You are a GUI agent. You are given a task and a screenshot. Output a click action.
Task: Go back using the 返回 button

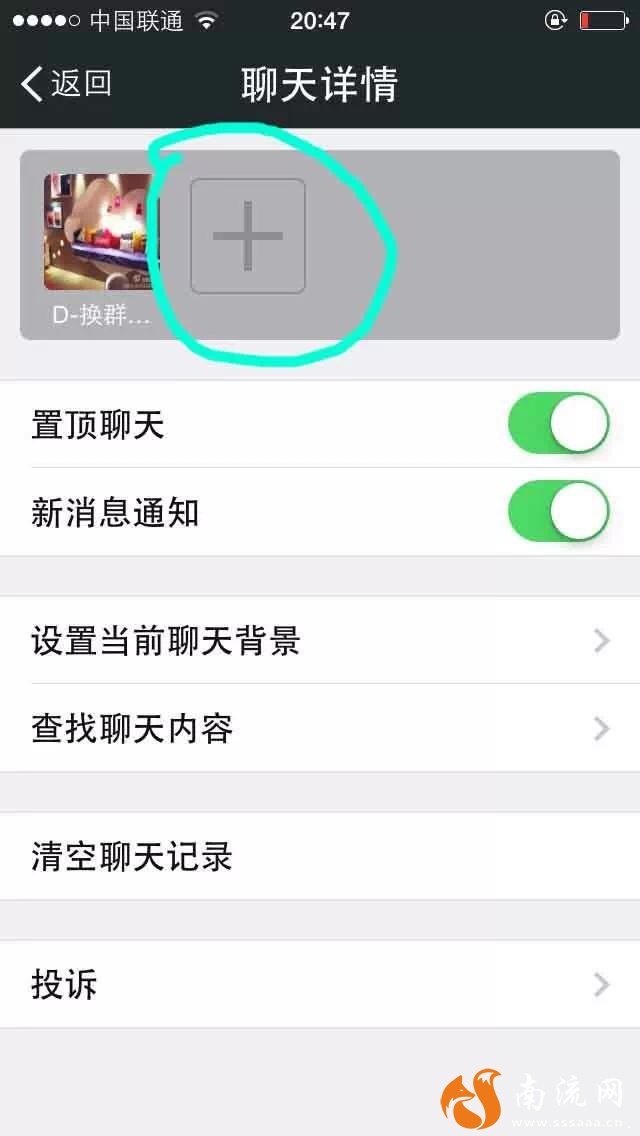pos(66,84)
